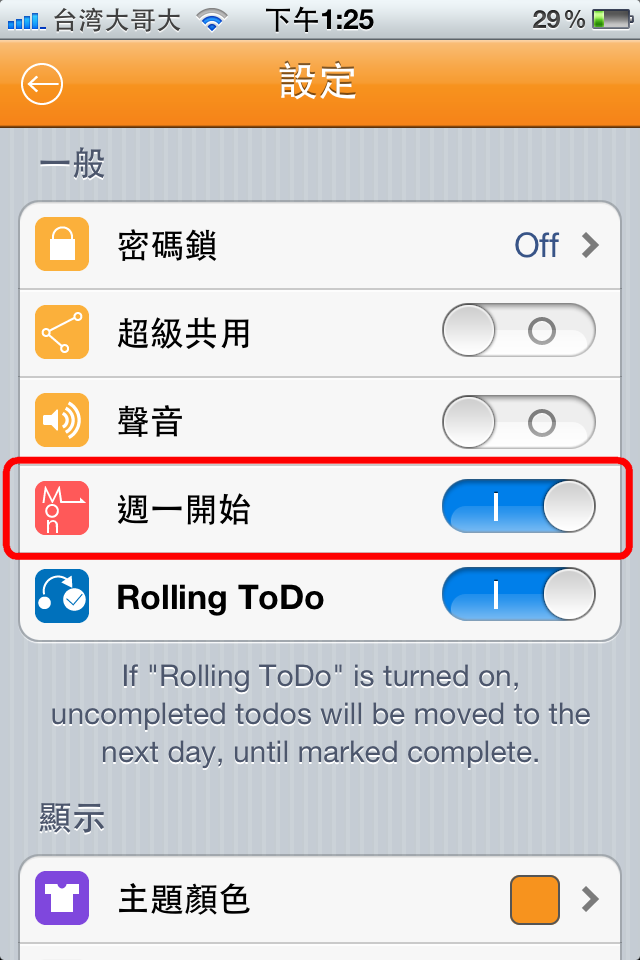Go back using the arrow icon

point(41,85)
